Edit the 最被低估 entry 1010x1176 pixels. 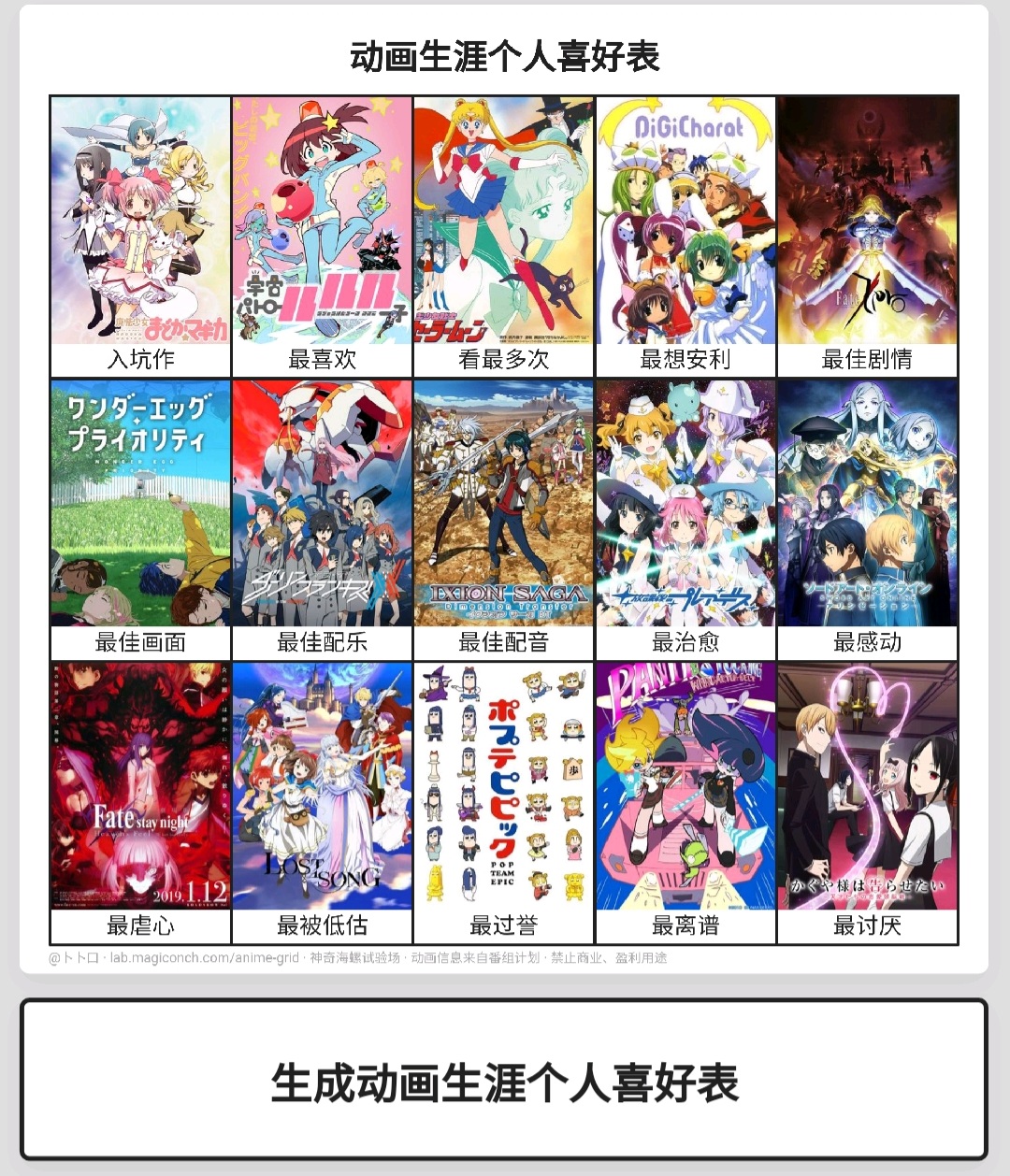coord(322,802)
